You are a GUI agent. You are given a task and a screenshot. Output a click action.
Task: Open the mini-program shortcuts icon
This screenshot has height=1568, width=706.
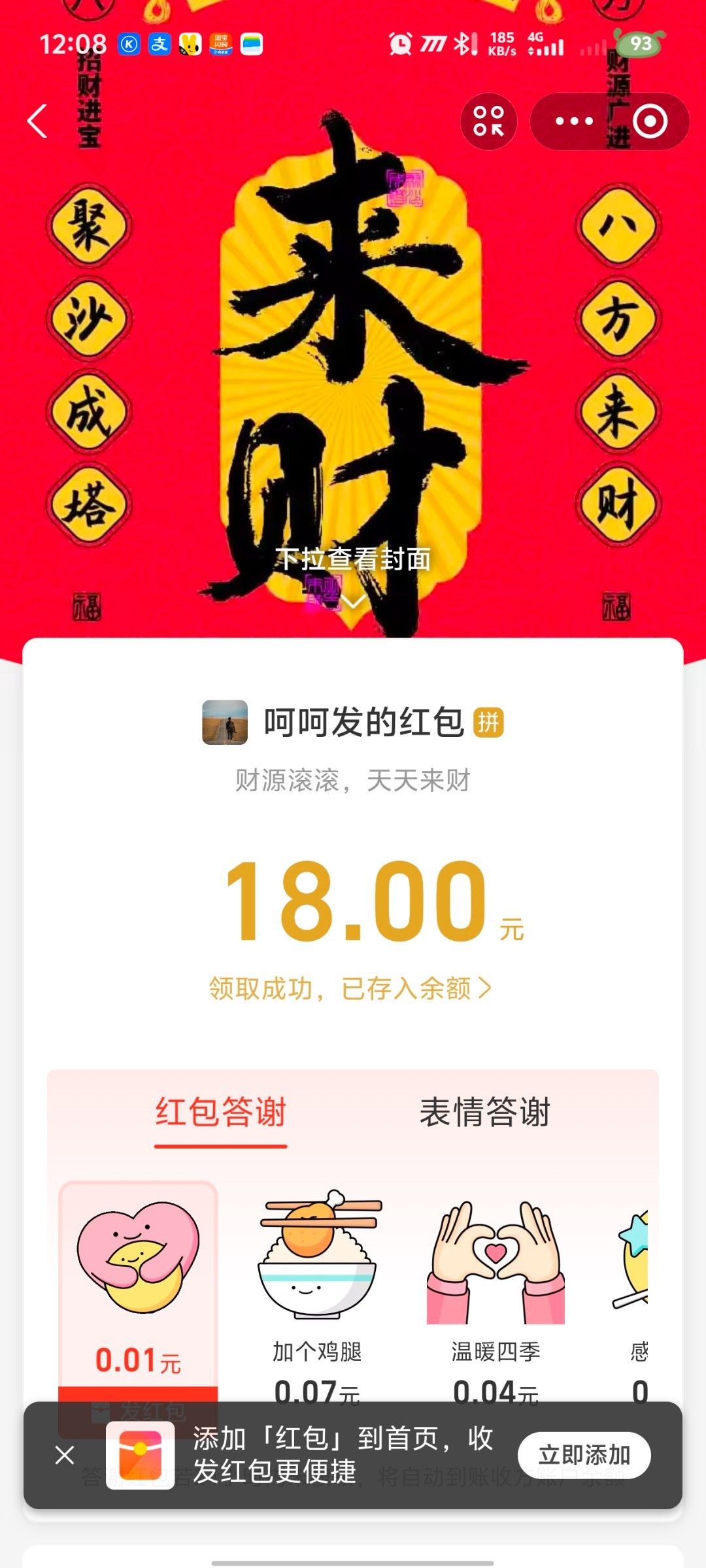click(488, 122)
